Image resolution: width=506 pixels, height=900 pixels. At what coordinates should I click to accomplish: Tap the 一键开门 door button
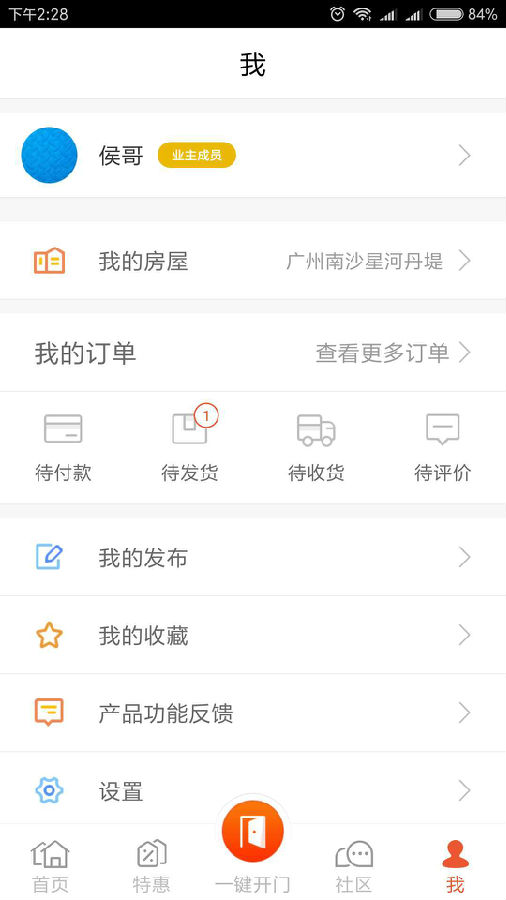[x=252, y=831]
